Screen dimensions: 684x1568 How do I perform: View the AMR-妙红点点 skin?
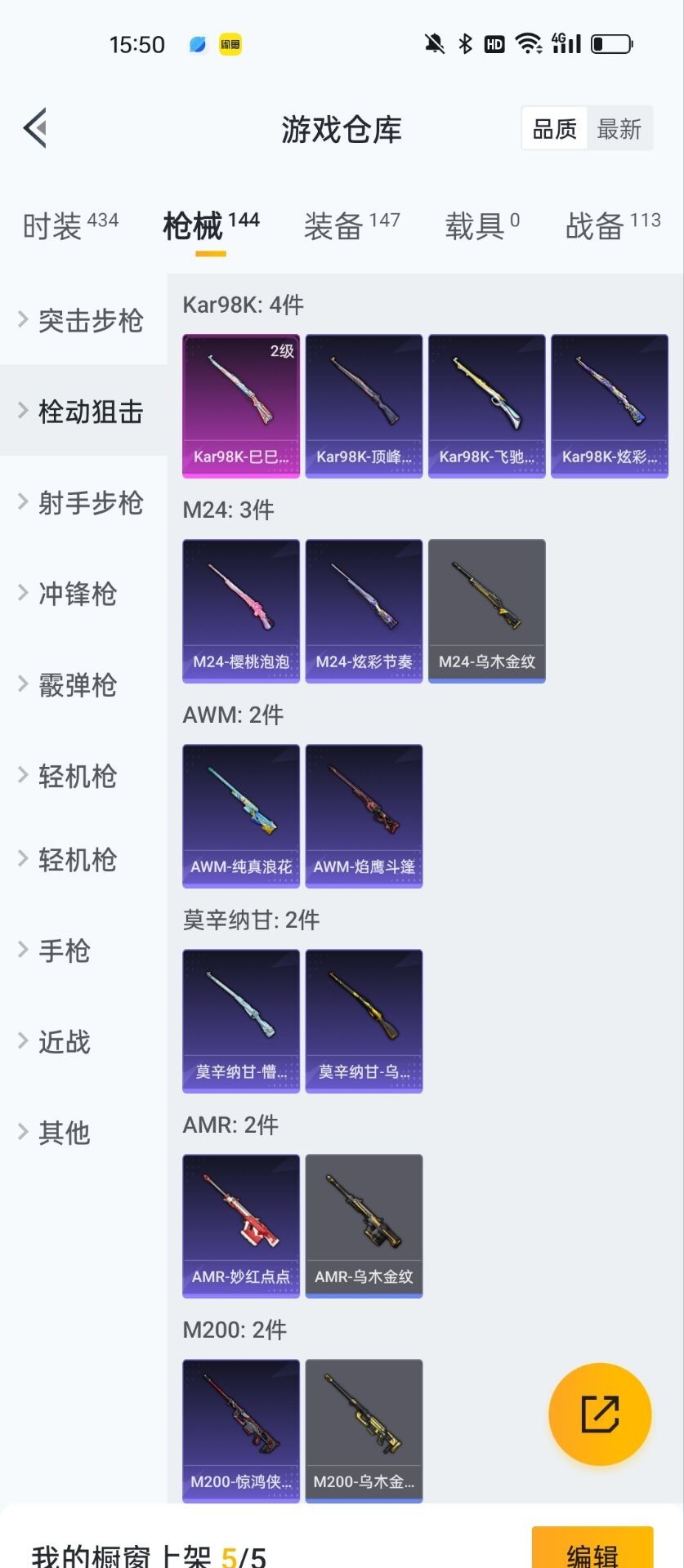(x=241, y=1225)
